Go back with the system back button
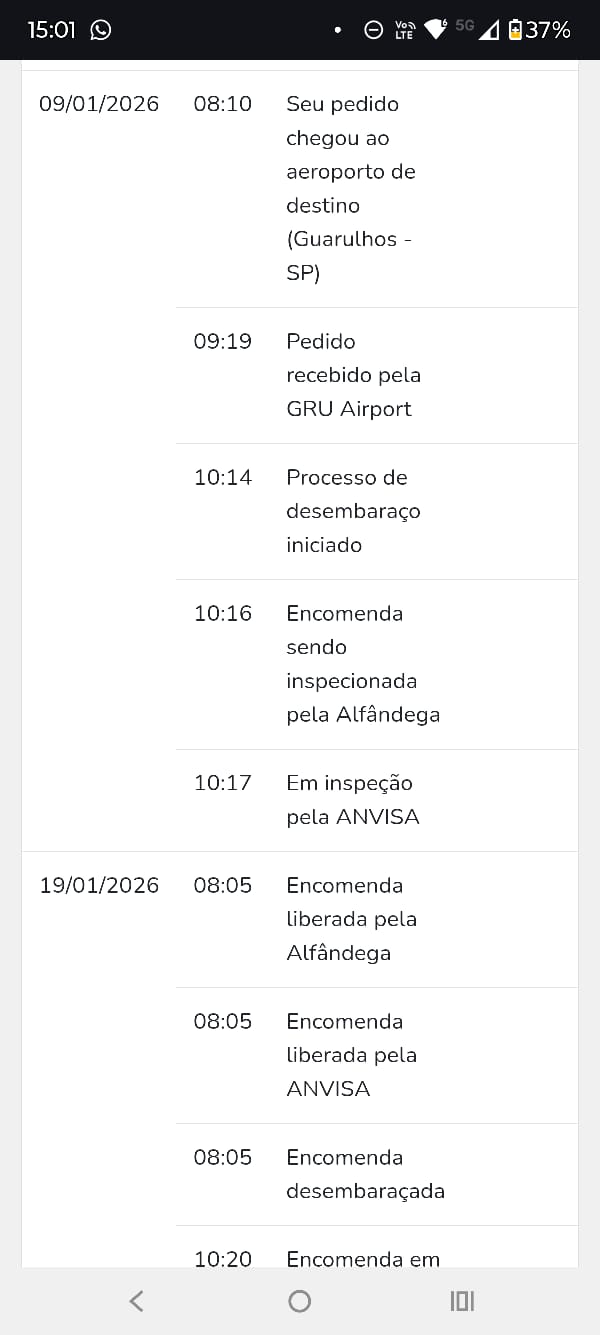Image resolution: width=600 pixels, height=1335 pixels. click(137, 1300)
